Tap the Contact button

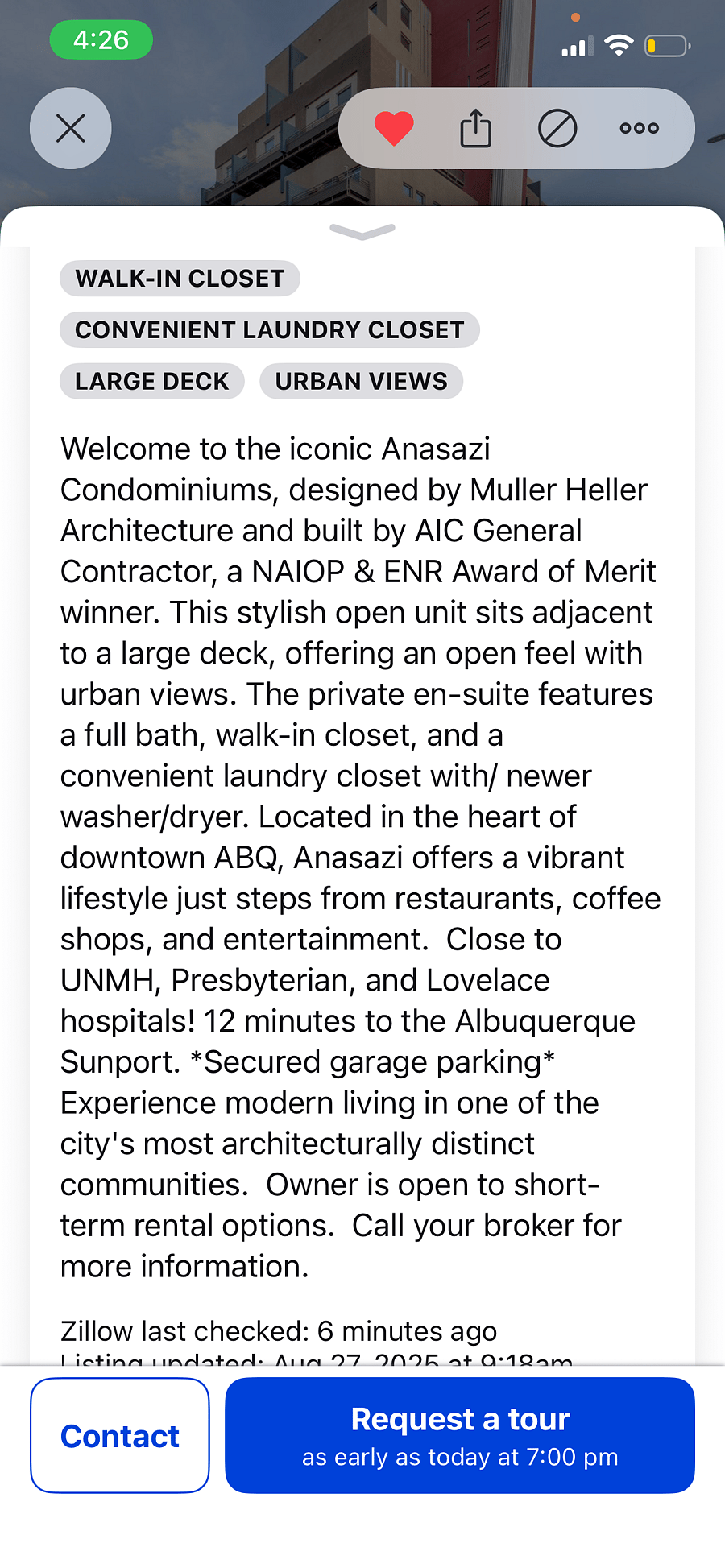coord(120,1435)
